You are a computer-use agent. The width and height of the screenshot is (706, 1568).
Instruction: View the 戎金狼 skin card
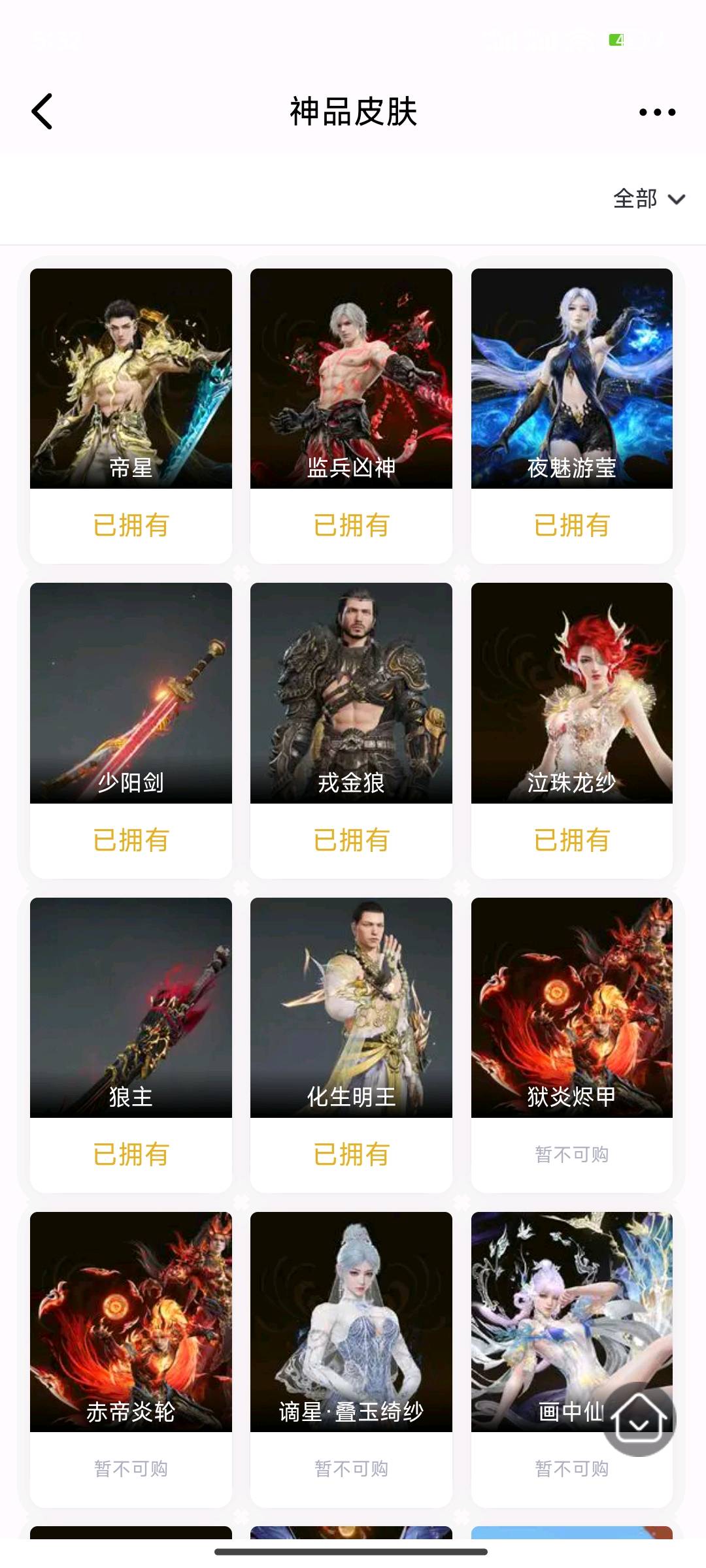(351, 693)
